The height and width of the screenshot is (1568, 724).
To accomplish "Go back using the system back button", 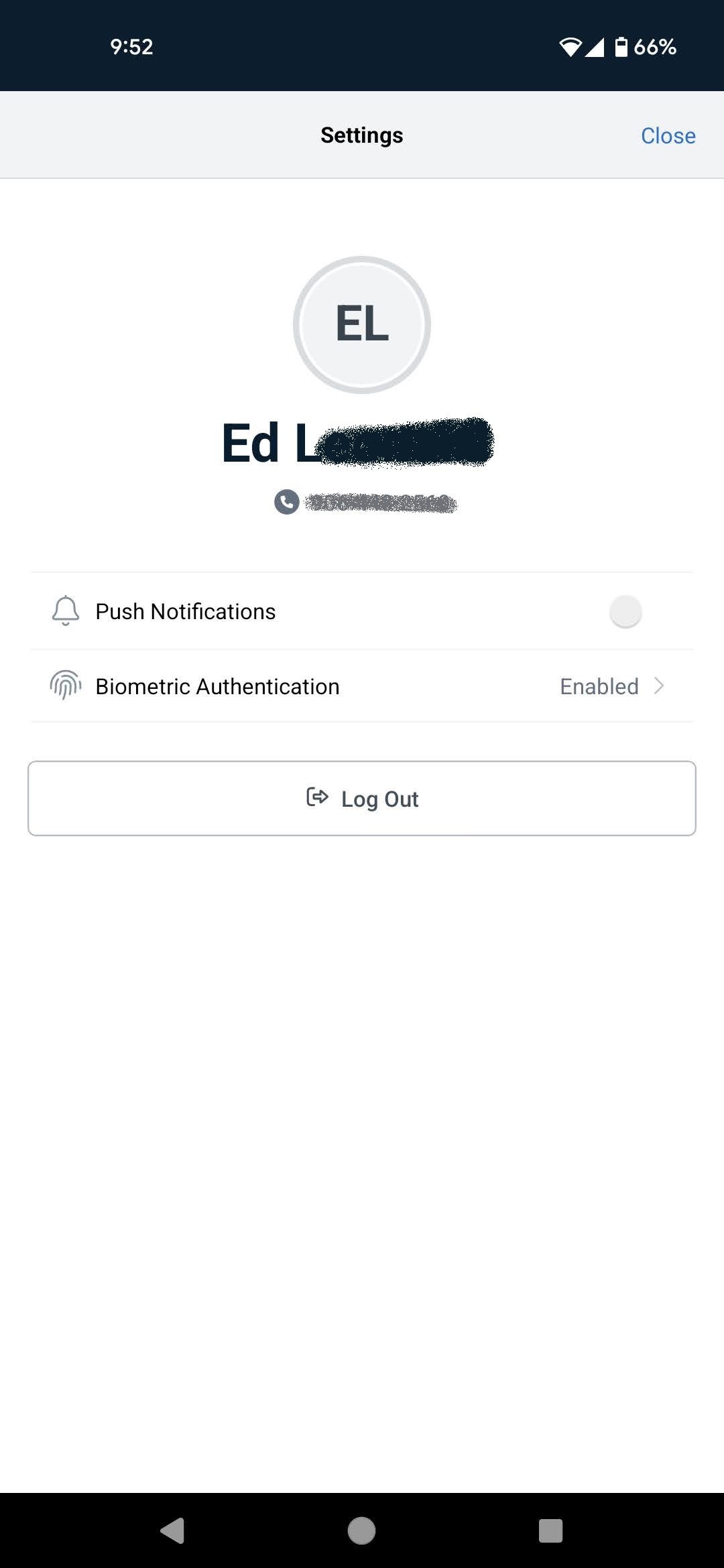I will pyautogui.click(x=173, y=1530).
